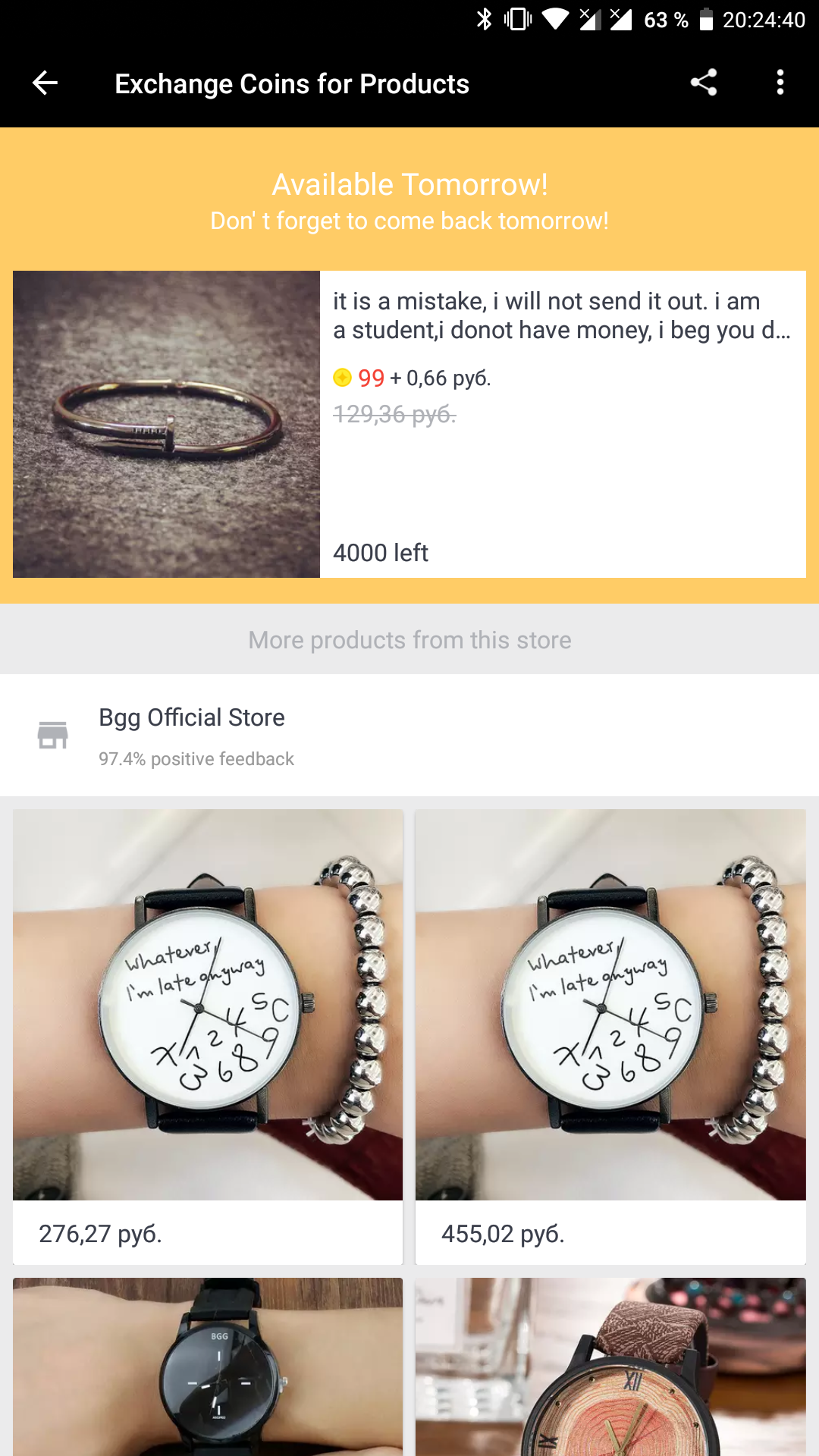Go back with the arrow icon
819x1456 pixels.
(x=45, y=83)
